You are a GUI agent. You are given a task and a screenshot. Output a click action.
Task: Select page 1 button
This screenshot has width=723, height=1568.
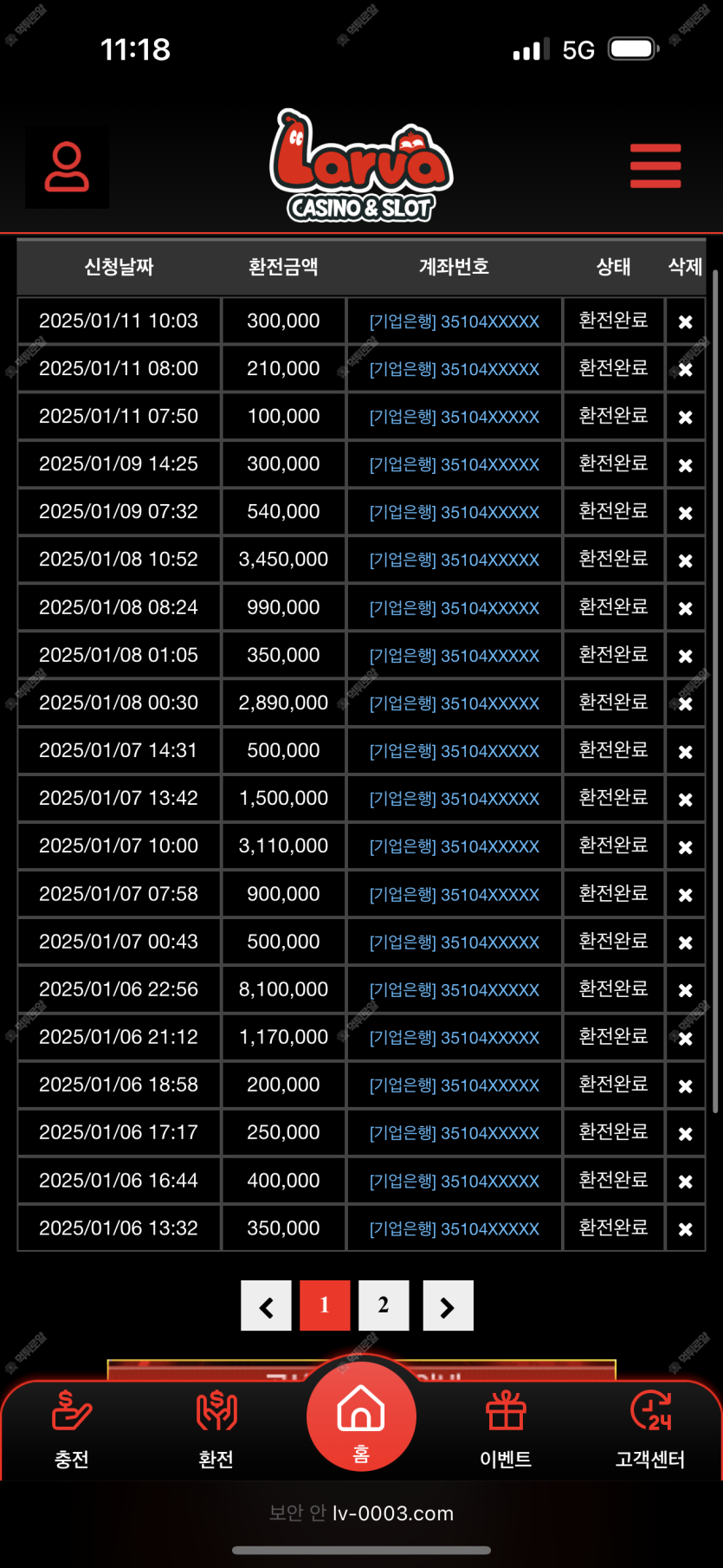pos(325,1306)
